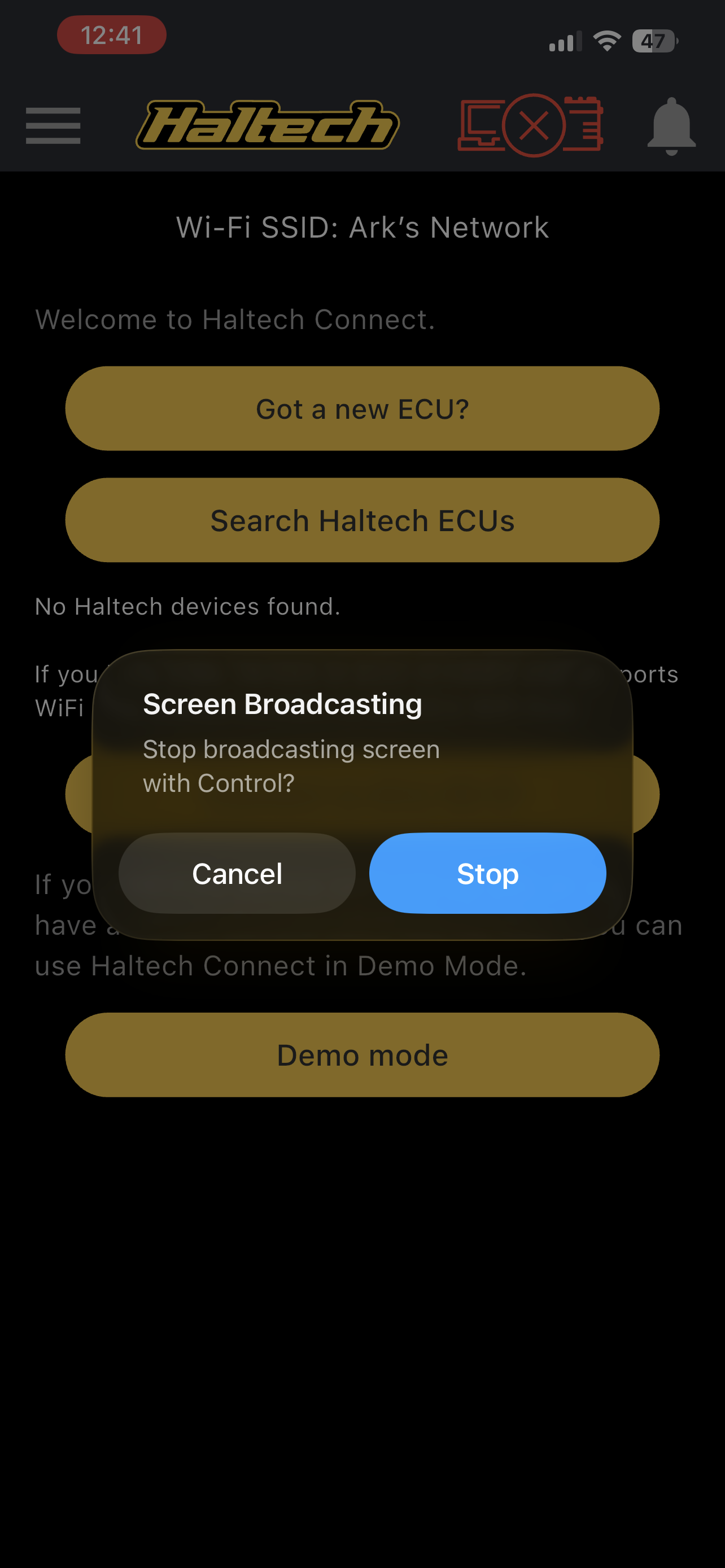Cancel the Screen Broadcasting dialog
The image size is (725, 1568).
pyautogui.click(x=237, y=874)
